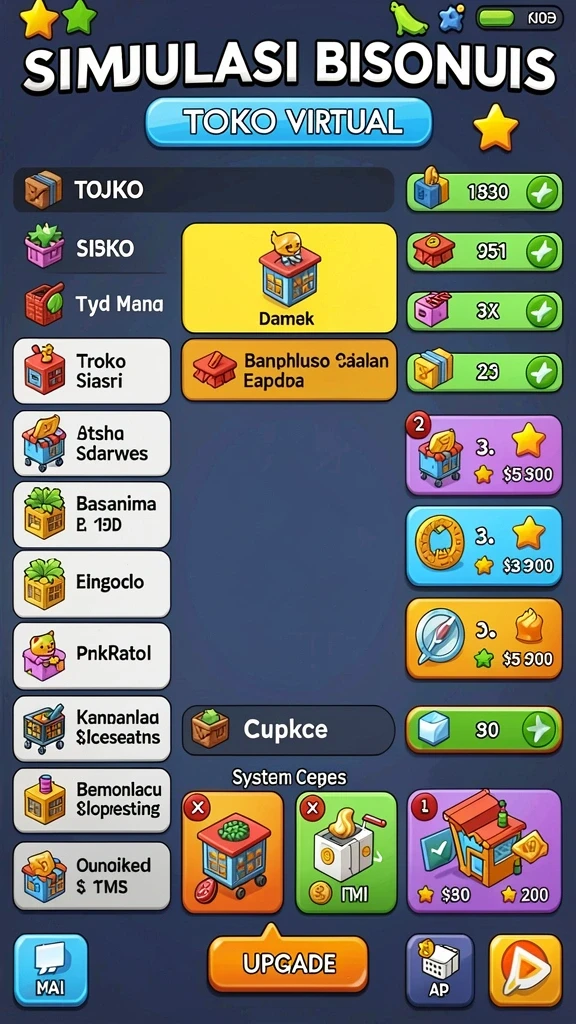Screen dimensions: 576x1024
Task: Tap the Banphluso Saalan Eapdoa button
Action: 289,370
